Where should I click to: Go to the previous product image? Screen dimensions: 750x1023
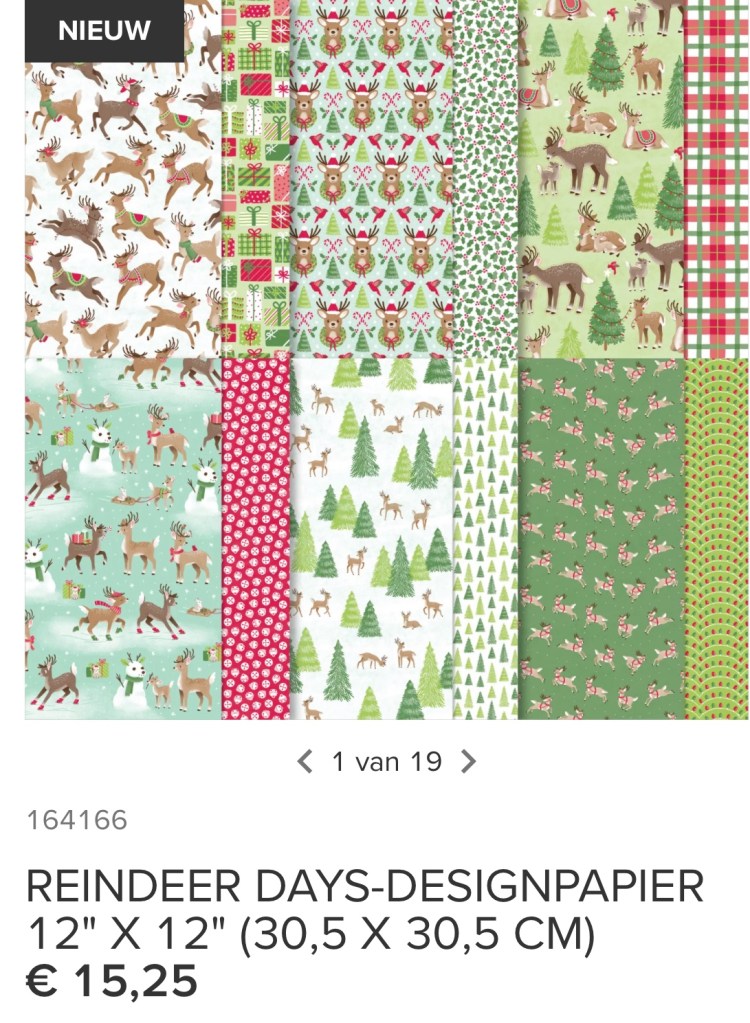coord(305,762)
